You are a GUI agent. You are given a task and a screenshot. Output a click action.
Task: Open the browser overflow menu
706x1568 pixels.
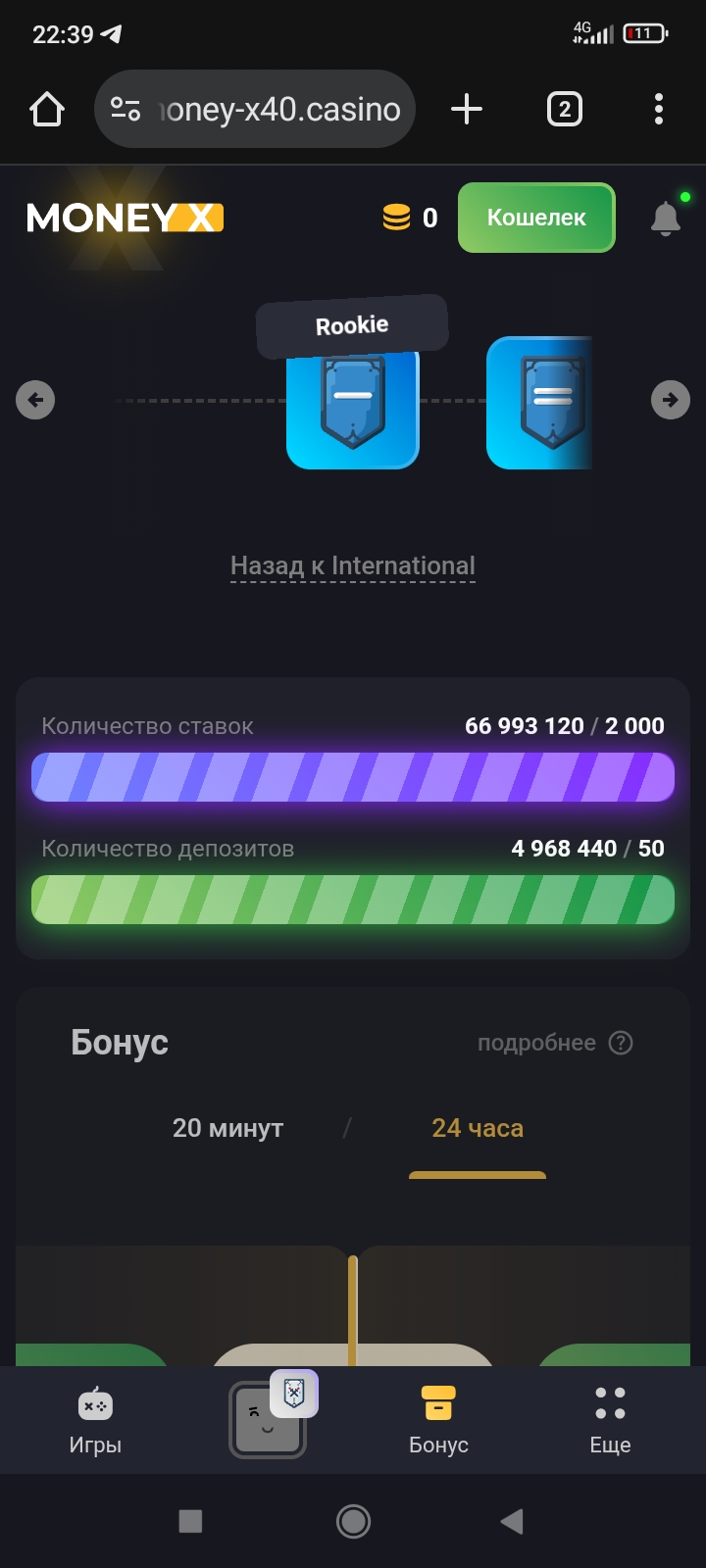659,109
